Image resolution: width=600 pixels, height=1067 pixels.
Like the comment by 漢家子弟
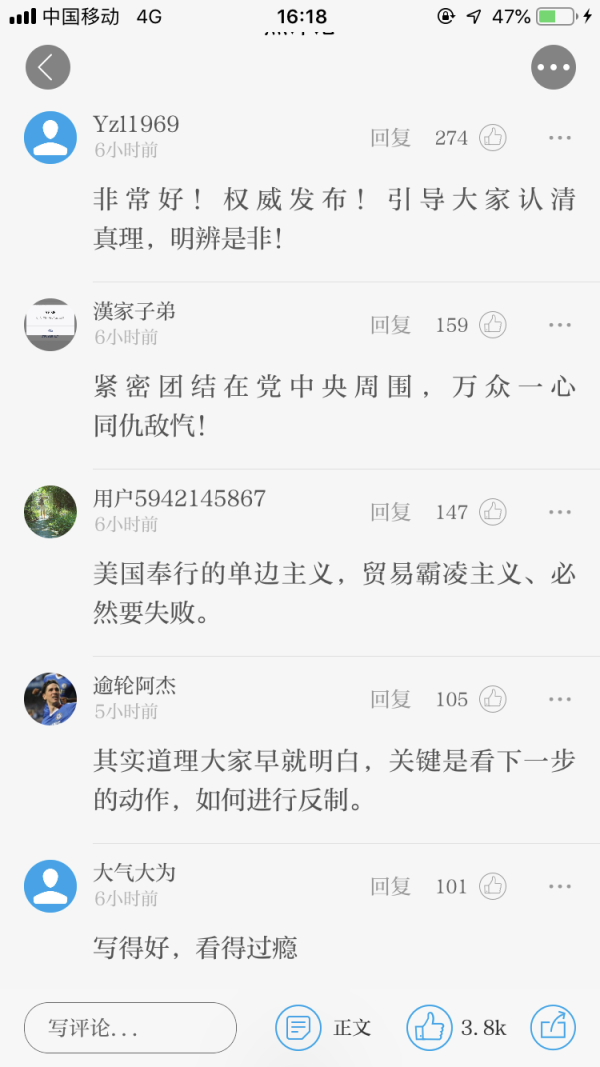pos(493,325)
